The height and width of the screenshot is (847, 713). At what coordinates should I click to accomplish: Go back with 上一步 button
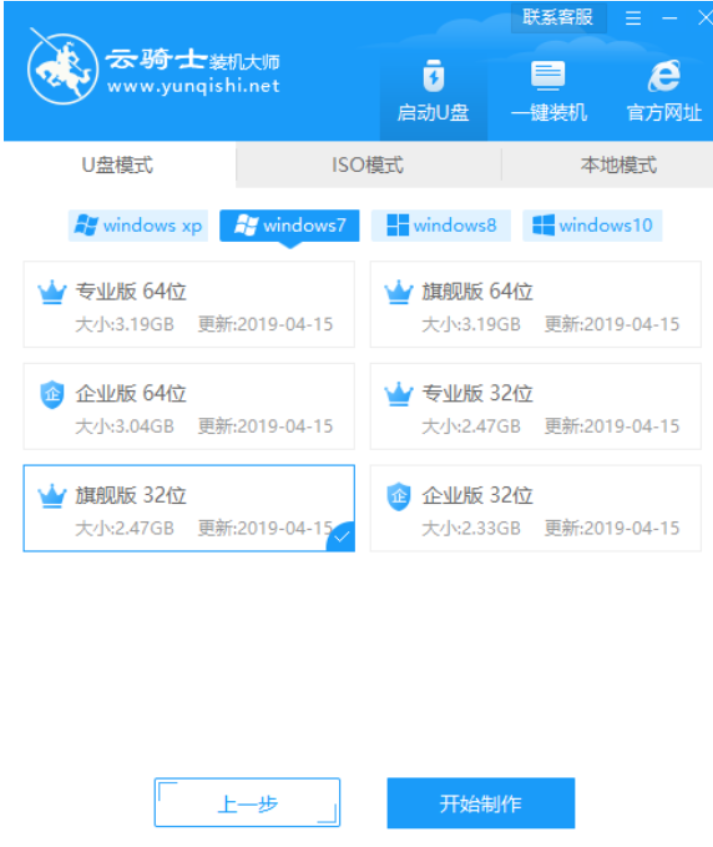pos(247,803)
